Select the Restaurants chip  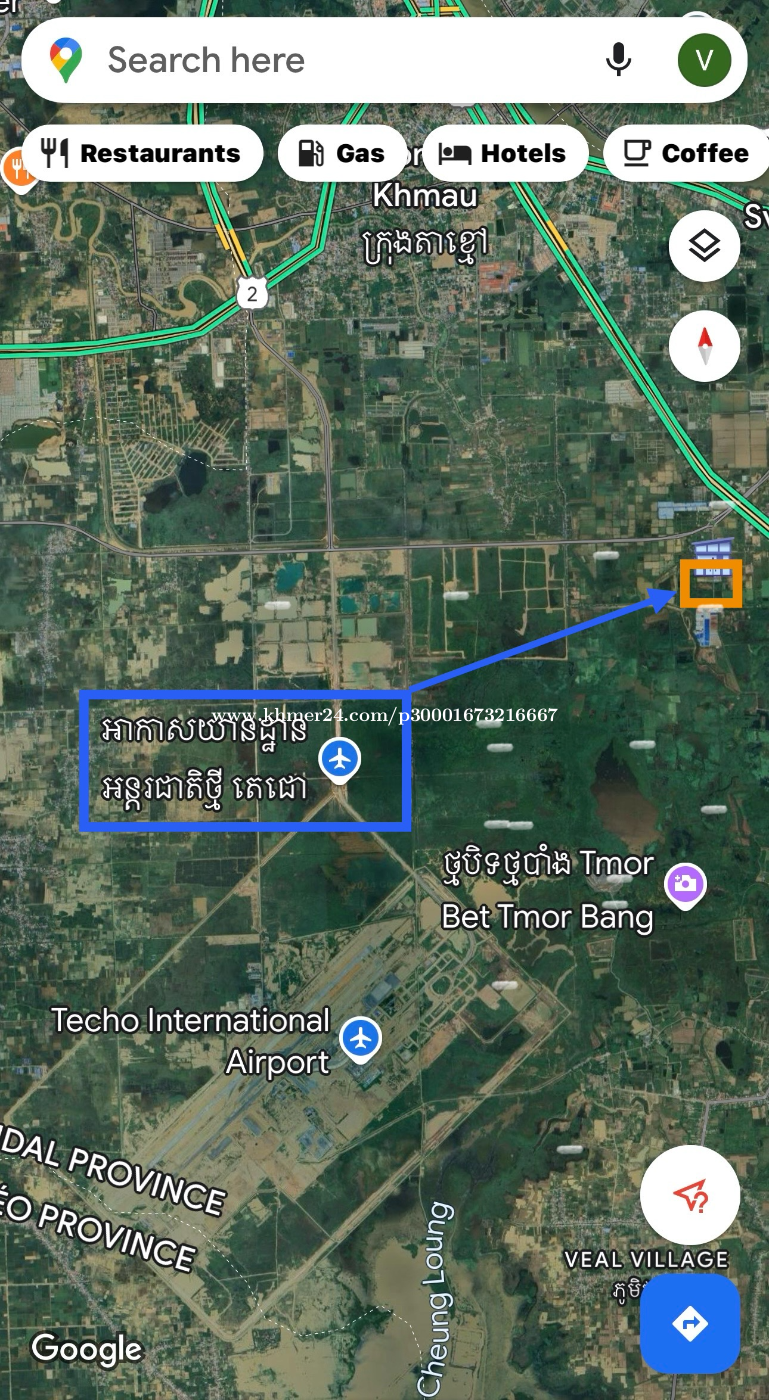(142, 153)
